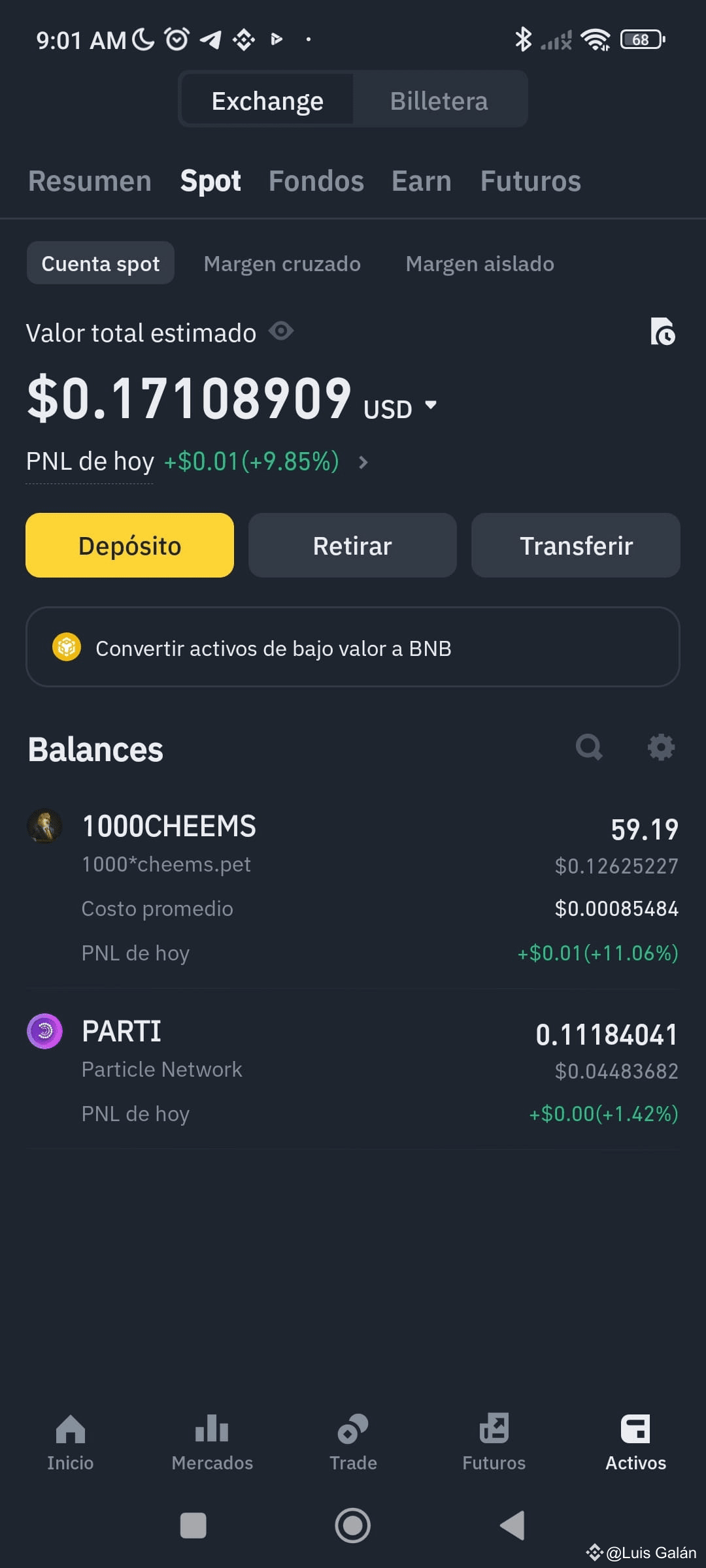706x1568 pixels.
Task: Tap the Retirar button
Action: pos(352,545)
